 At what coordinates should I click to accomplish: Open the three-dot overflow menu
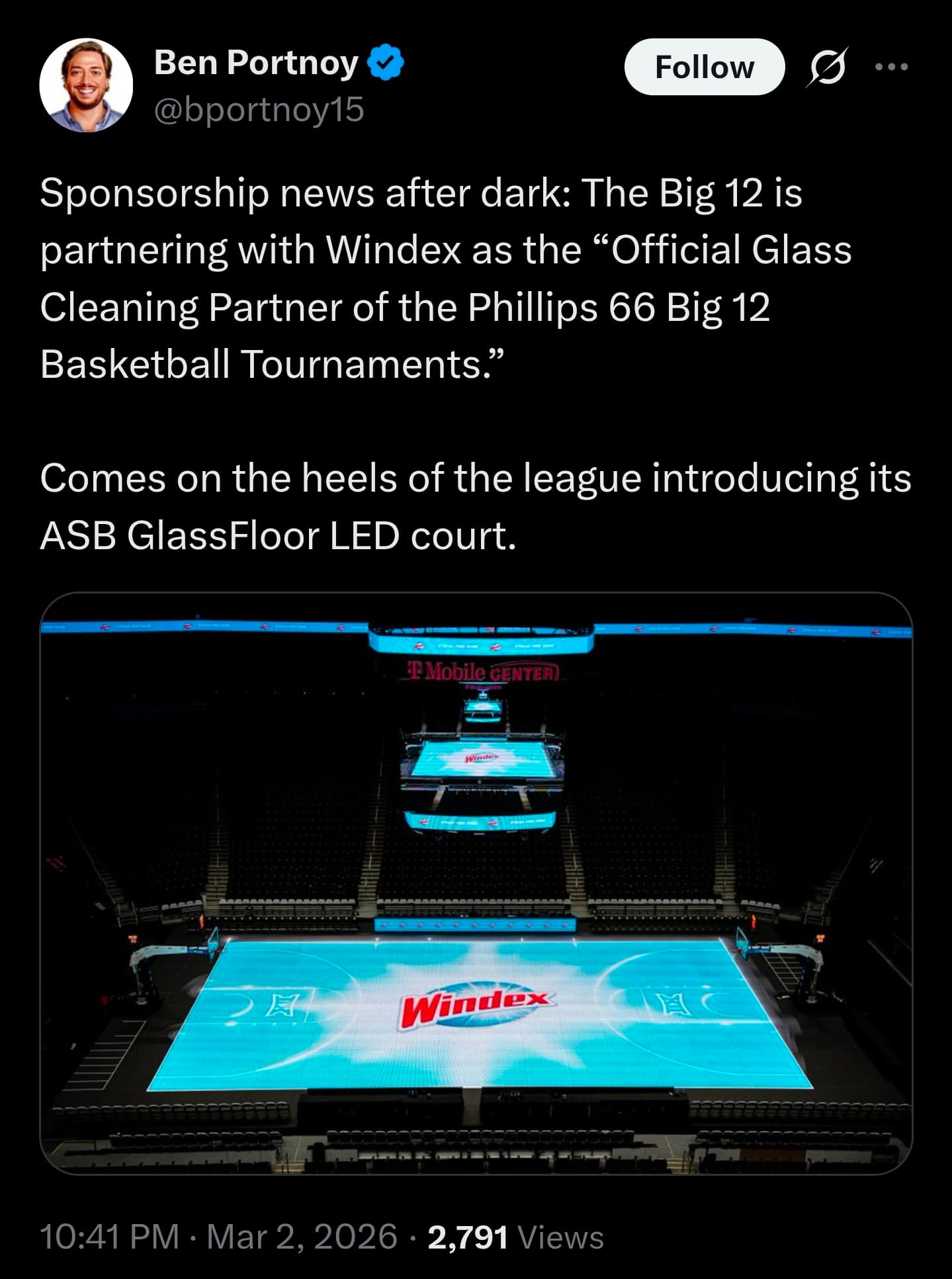(891, 67)
